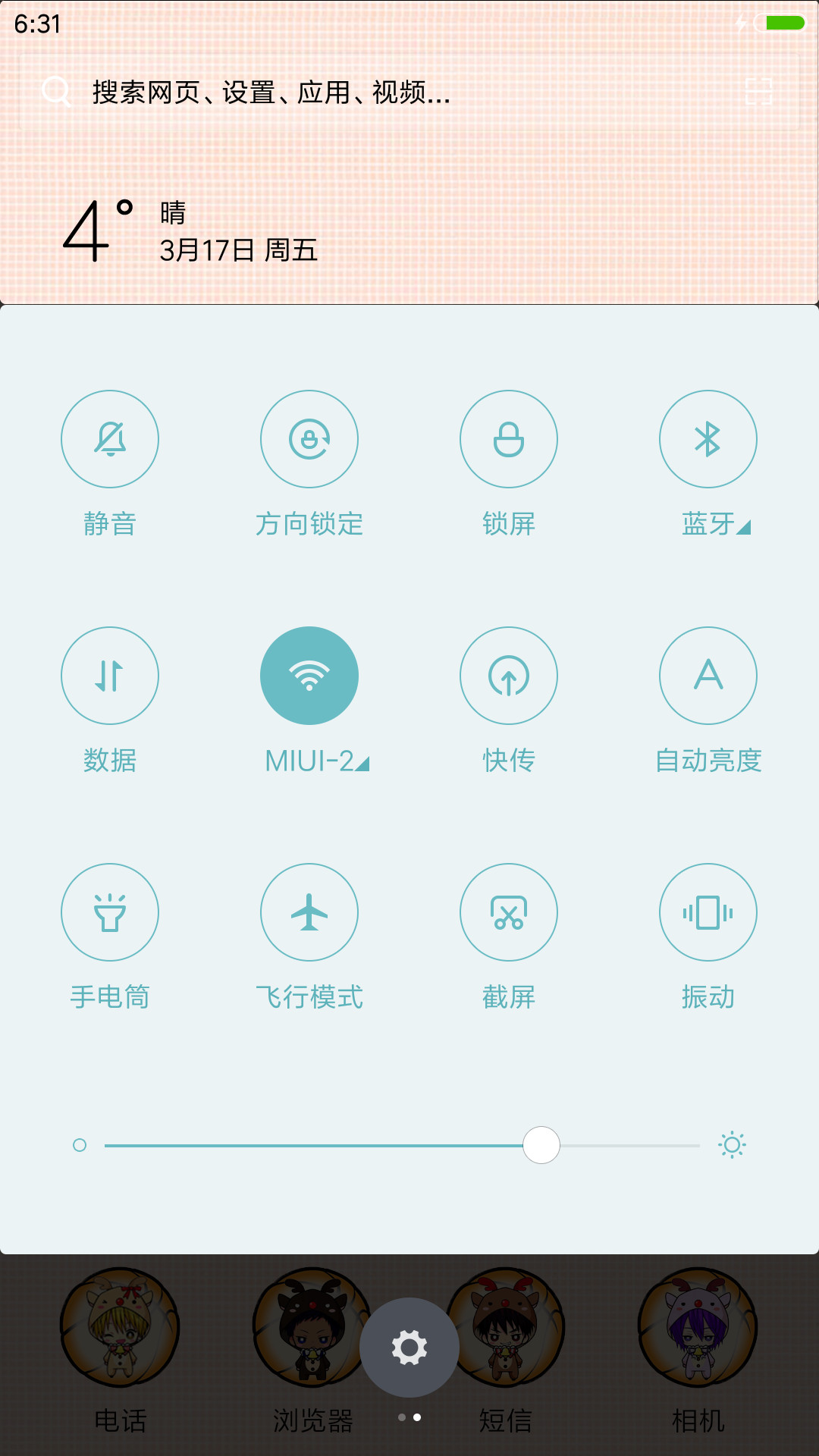Open settings via the gear button

409,1348
